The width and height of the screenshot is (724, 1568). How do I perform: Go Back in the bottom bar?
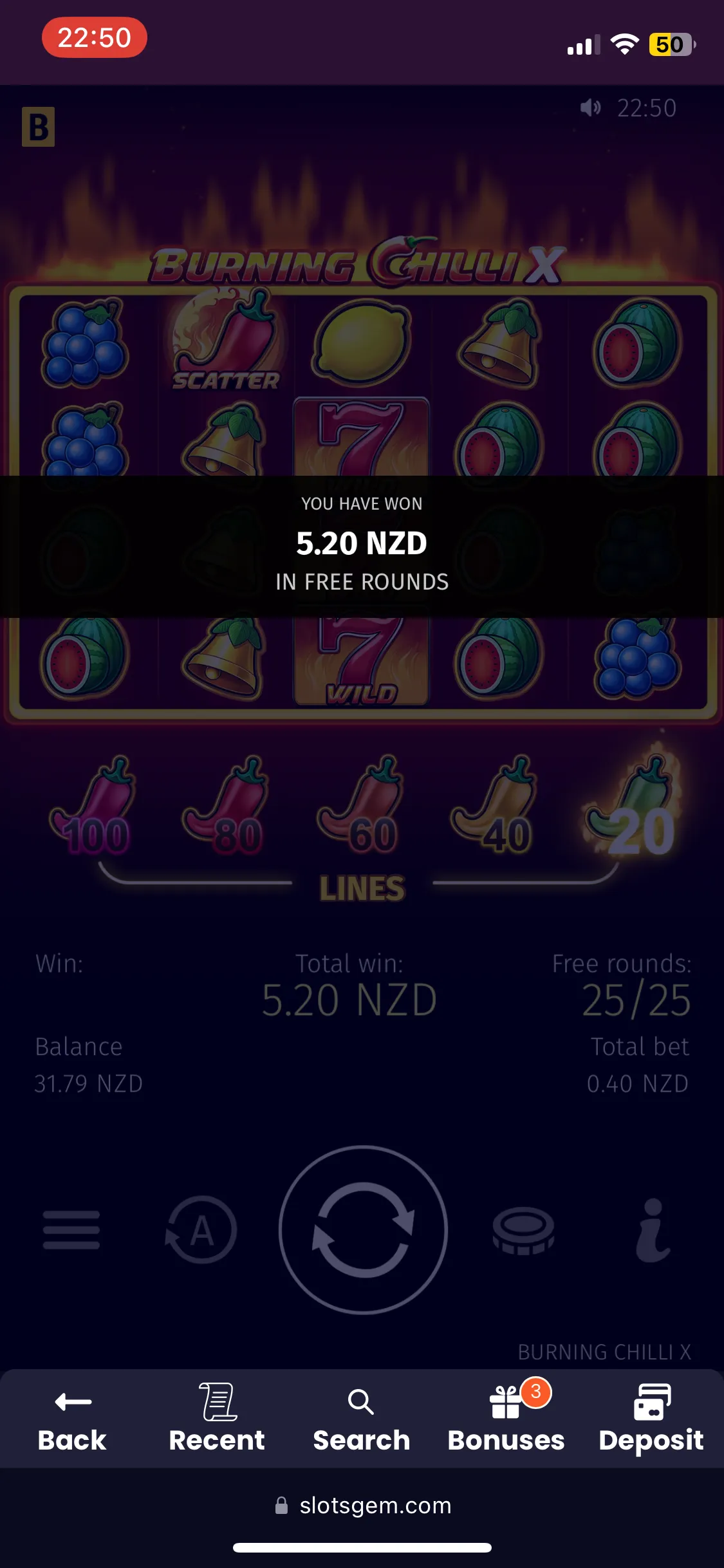(x=72, y=1418)
